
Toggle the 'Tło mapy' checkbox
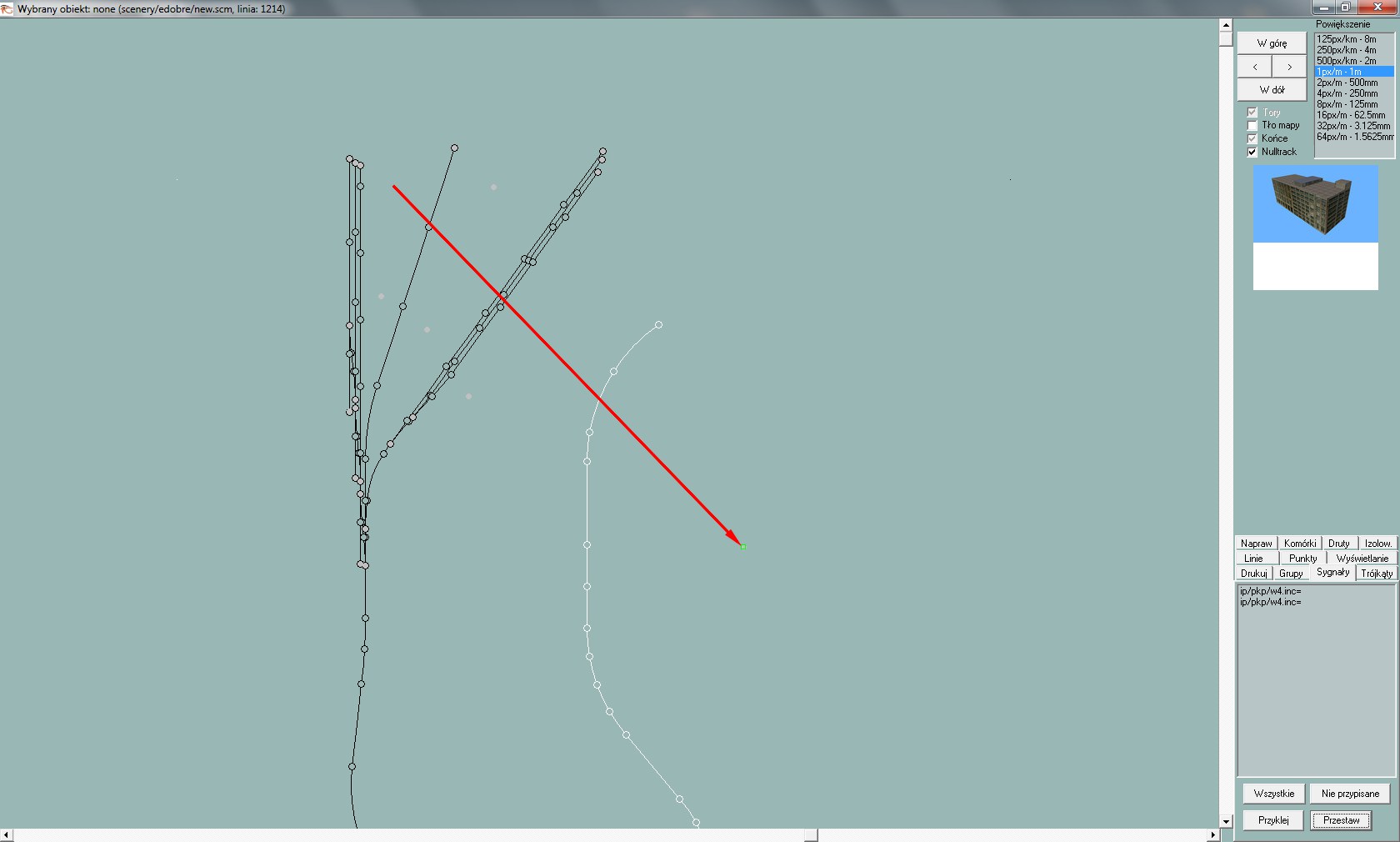click(1252, 125)
